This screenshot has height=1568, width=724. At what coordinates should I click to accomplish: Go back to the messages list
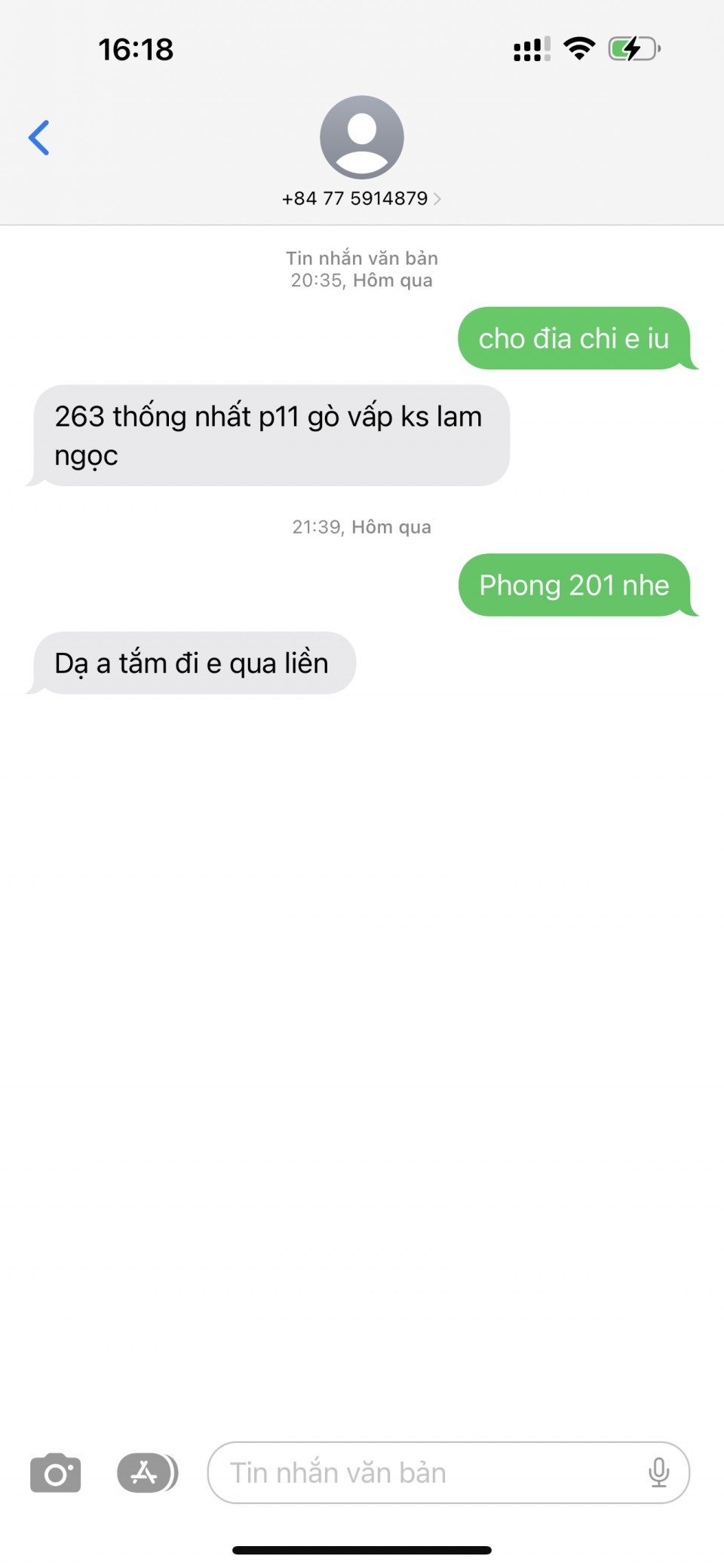[39, 138]
